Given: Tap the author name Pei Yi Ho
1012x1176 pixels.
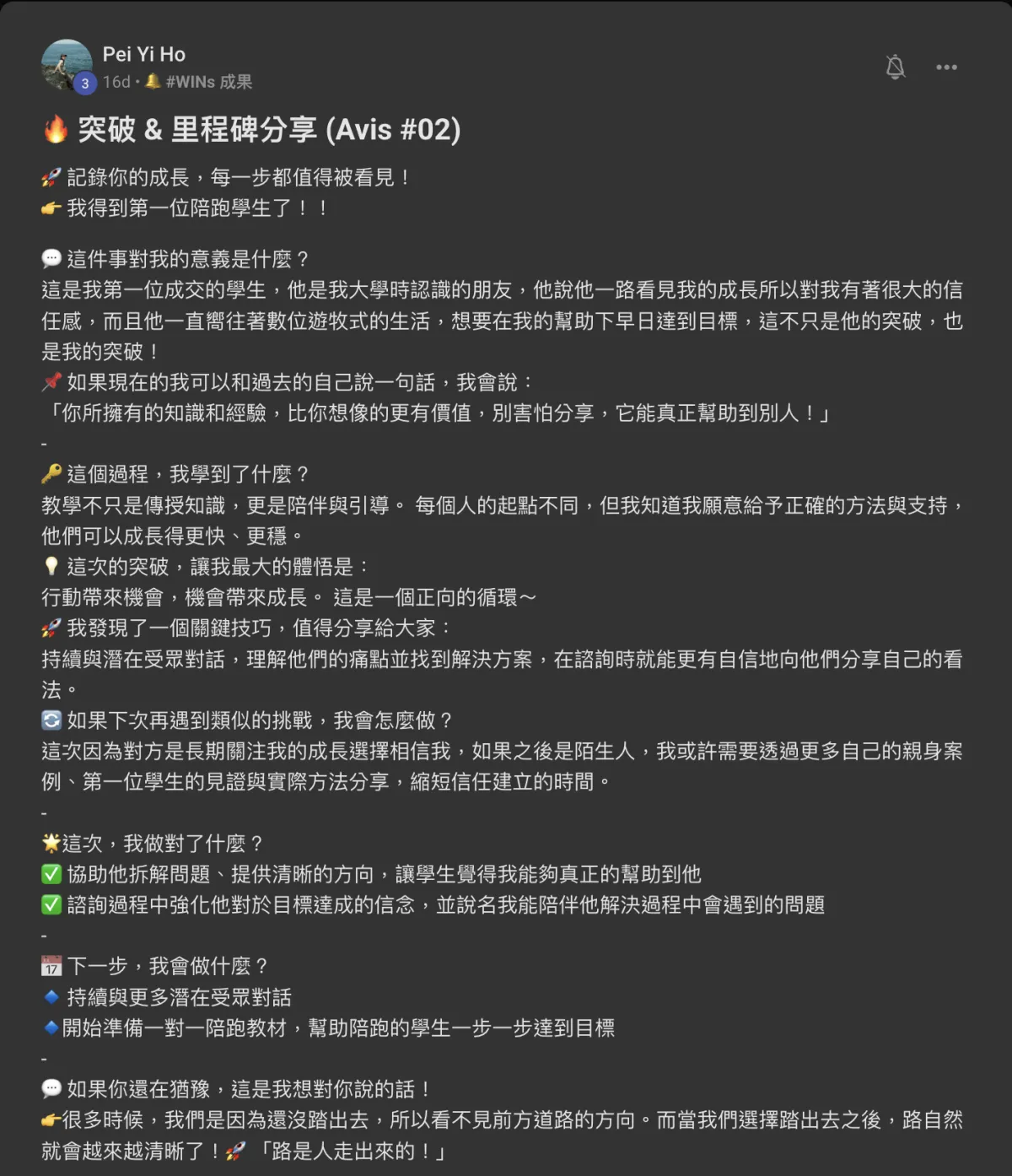Looking at the screenshot, I should [144, 54].
